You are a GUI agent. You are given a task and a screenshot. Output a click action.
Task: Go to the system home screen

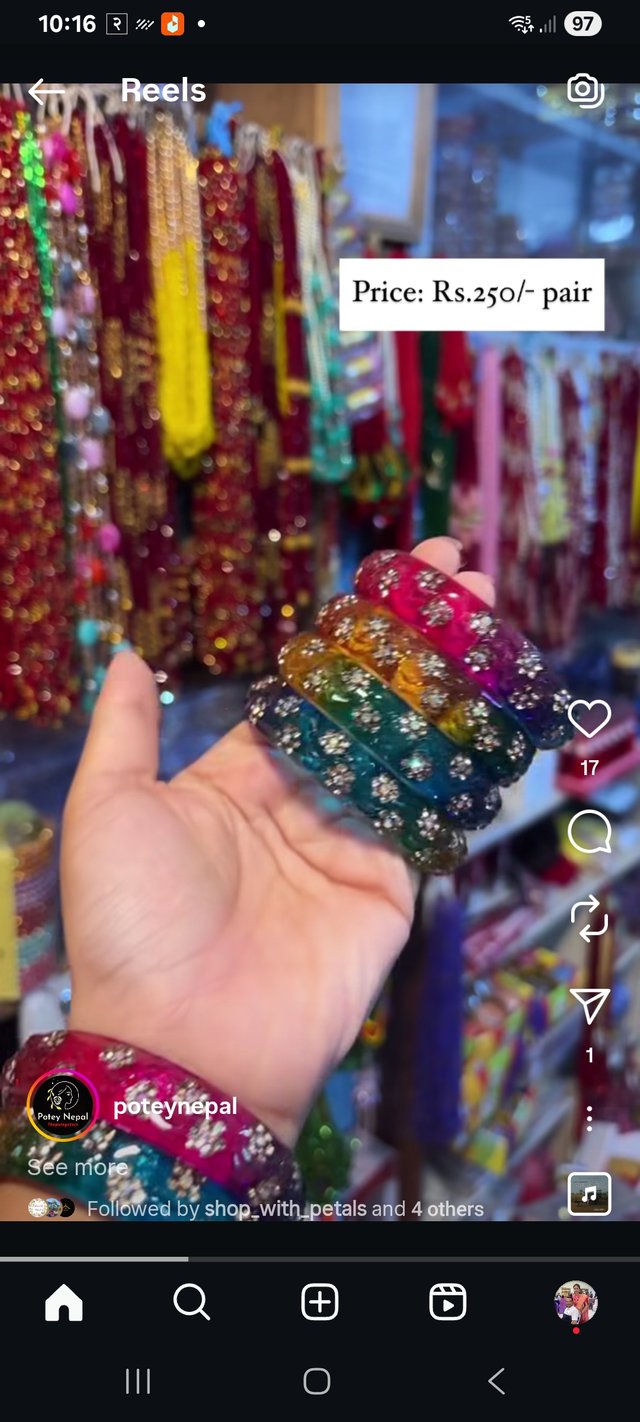(x=317, y=1381)
